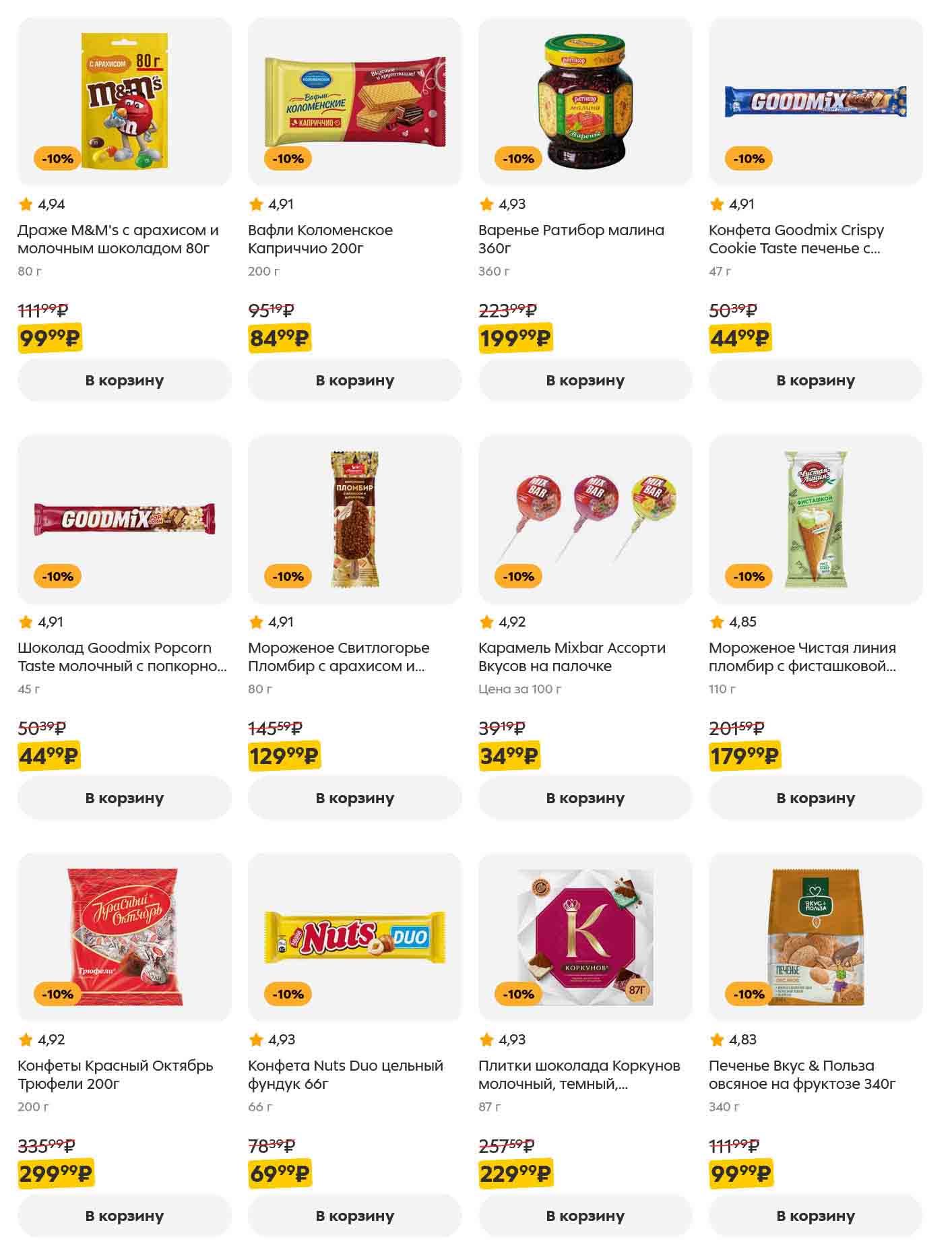The height and width of the screenshot is (1258, 952).
Task: Add Чистая линия pistachio ice cream to cart
Action: pyautogui.click(x=816, y=798)
